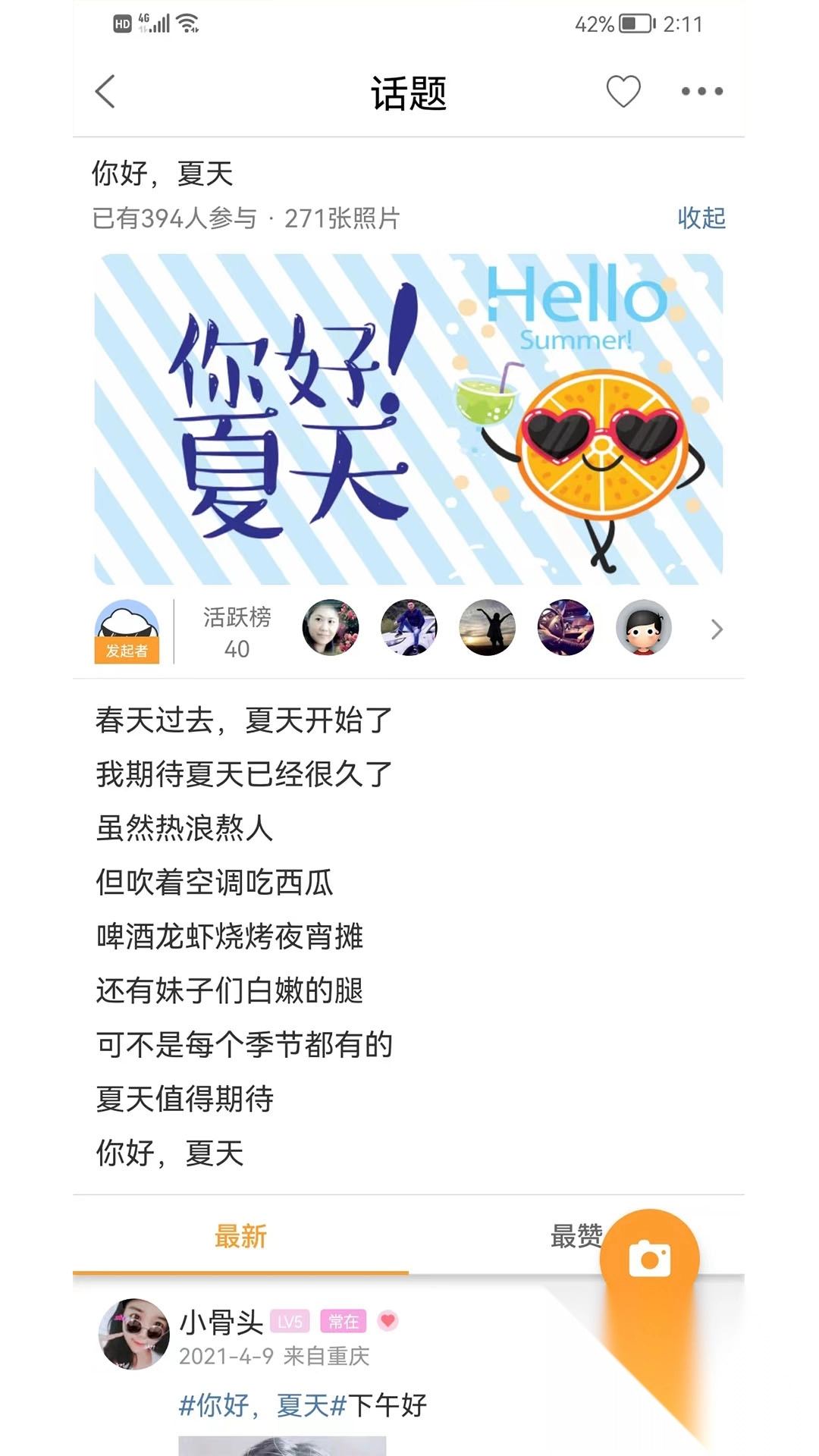Switch to the 最新 tab

[240, 1237]
